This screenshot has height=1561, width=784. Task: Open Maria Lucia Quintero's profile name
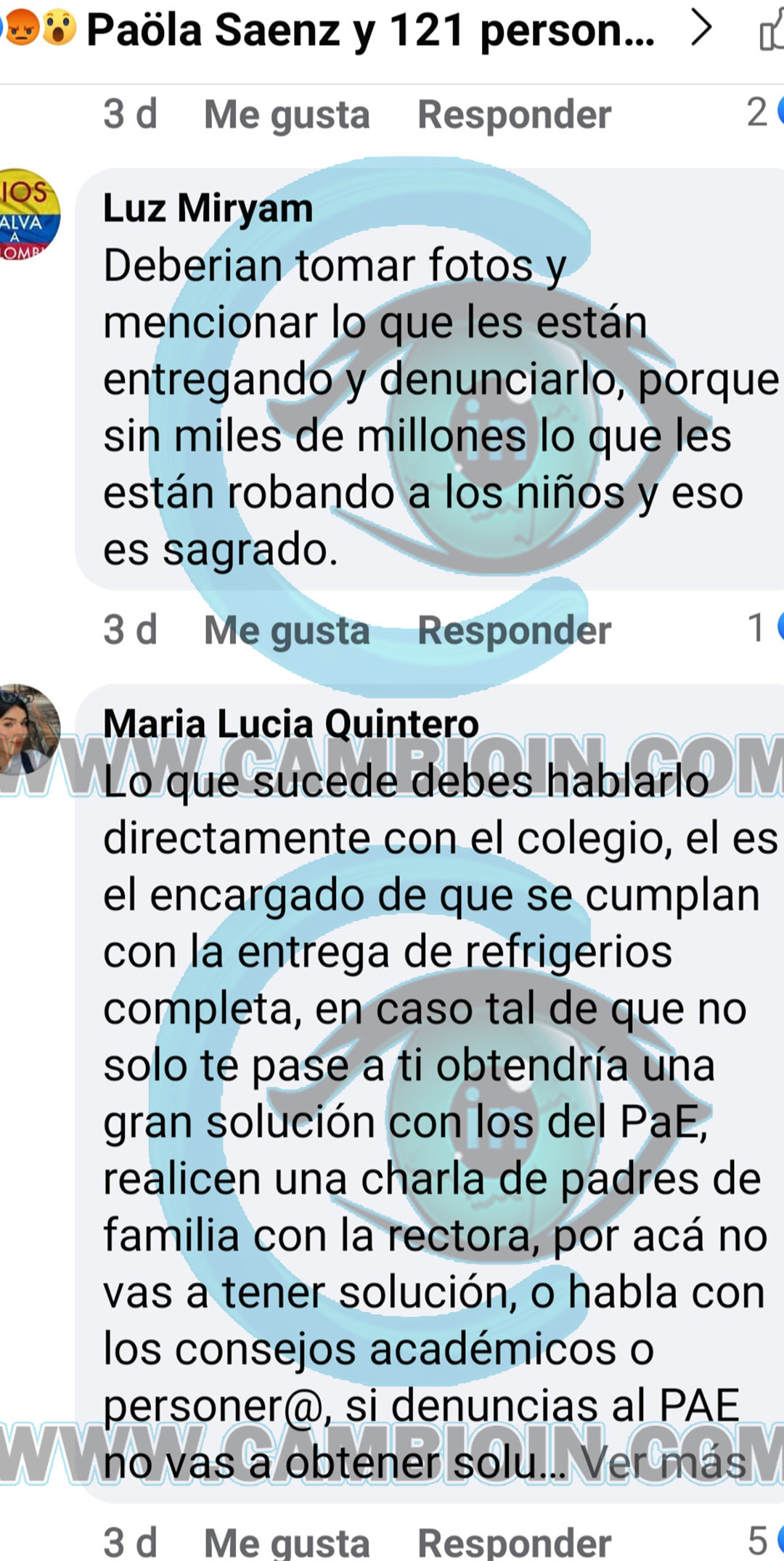click(290, 724)
